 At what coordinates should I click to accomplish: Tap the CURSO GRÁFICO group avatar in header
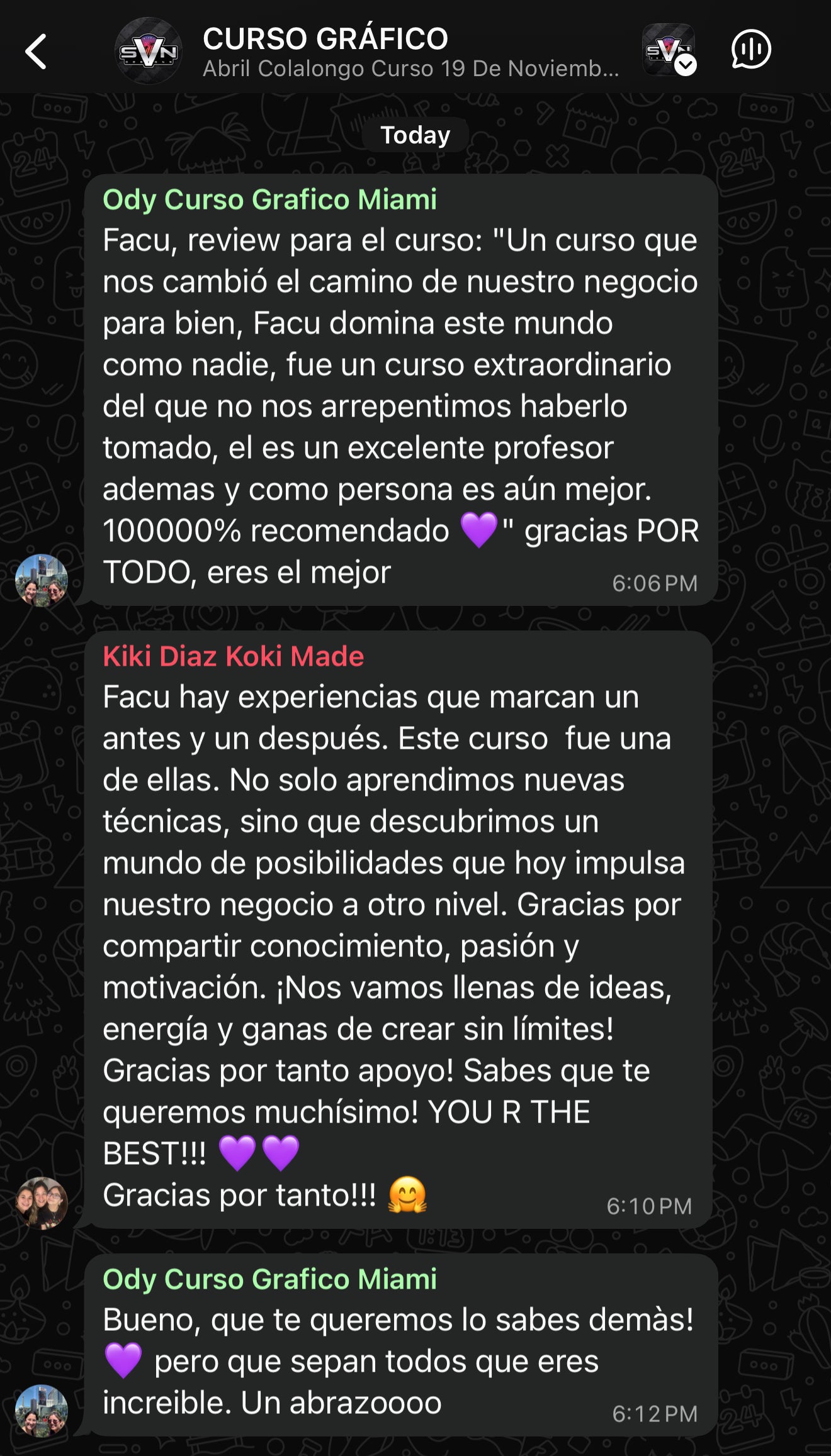pos(149,51)
